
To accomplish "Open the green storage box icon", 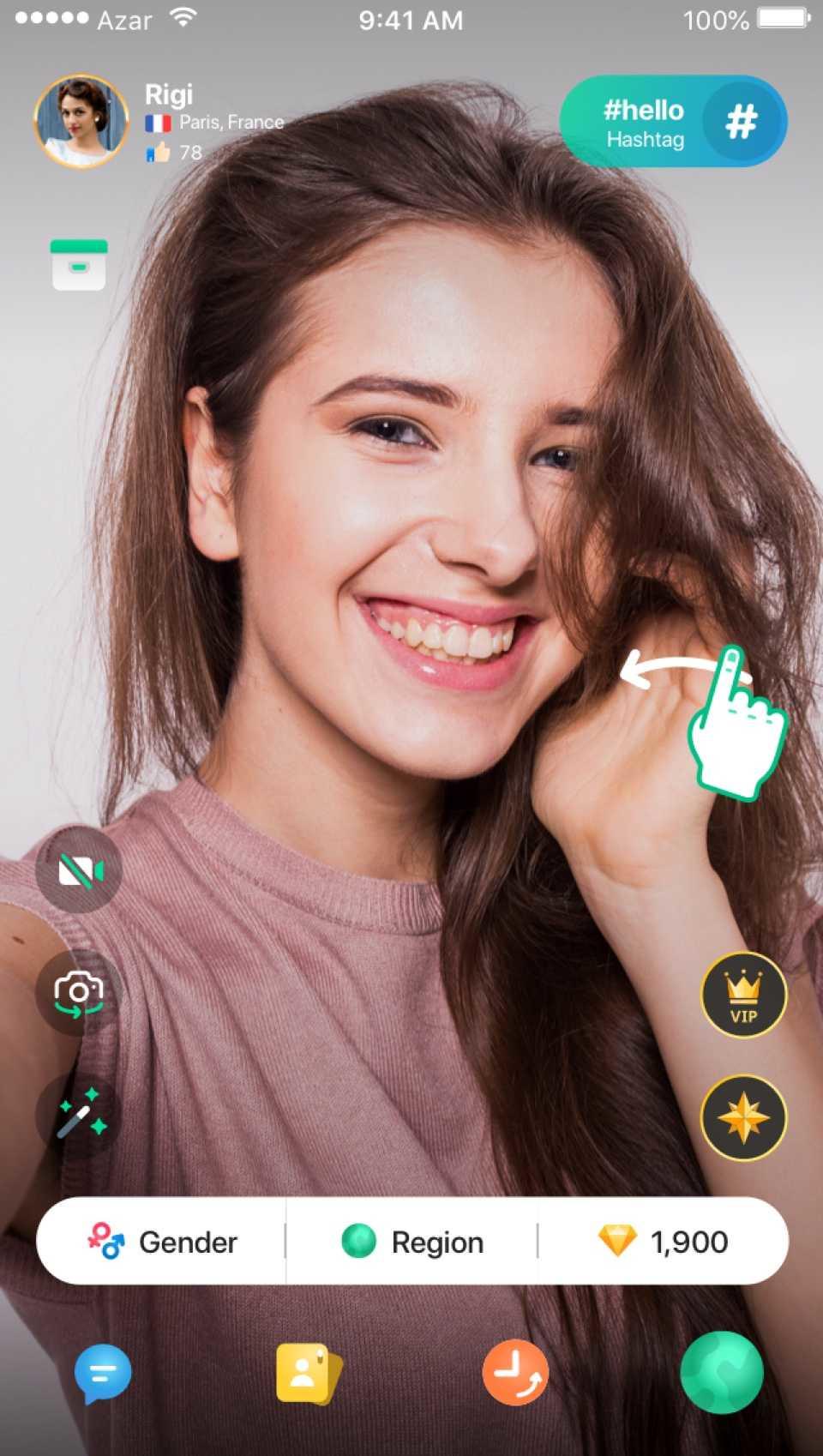I will (x=79, y=264).
